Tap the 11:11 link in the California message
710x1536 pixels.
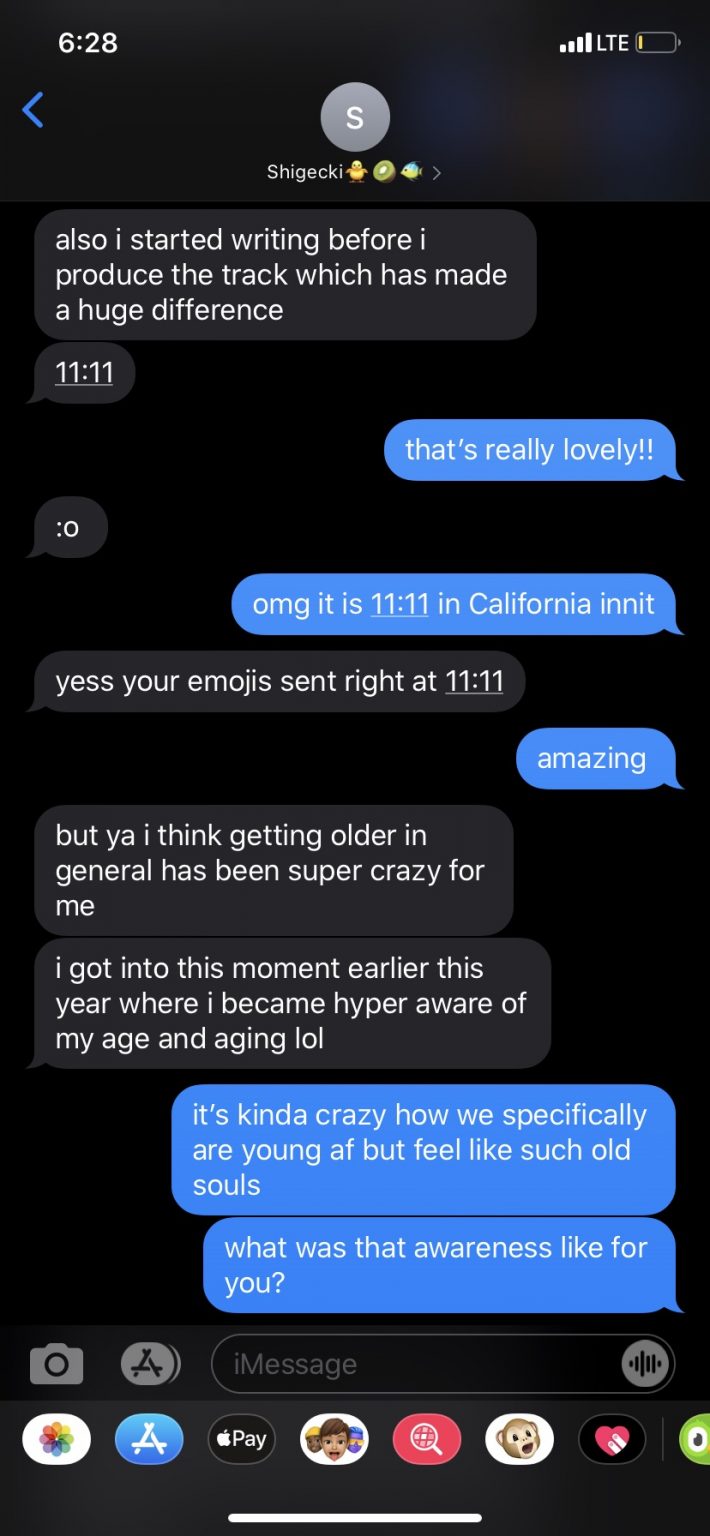coord(399,604)
